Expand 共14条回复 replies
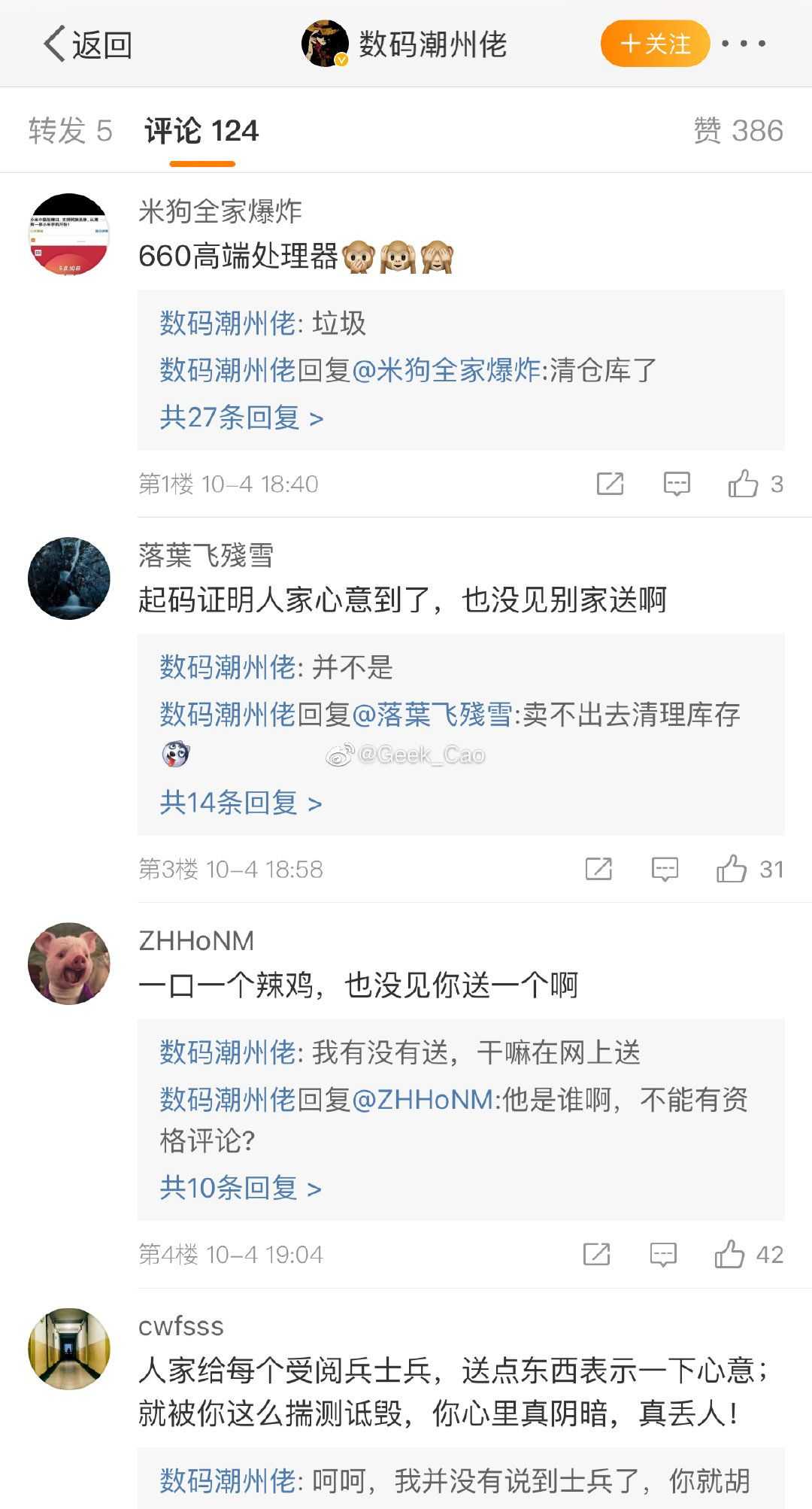The width and height of the screenshot is (812, 1509). [241, 803]
